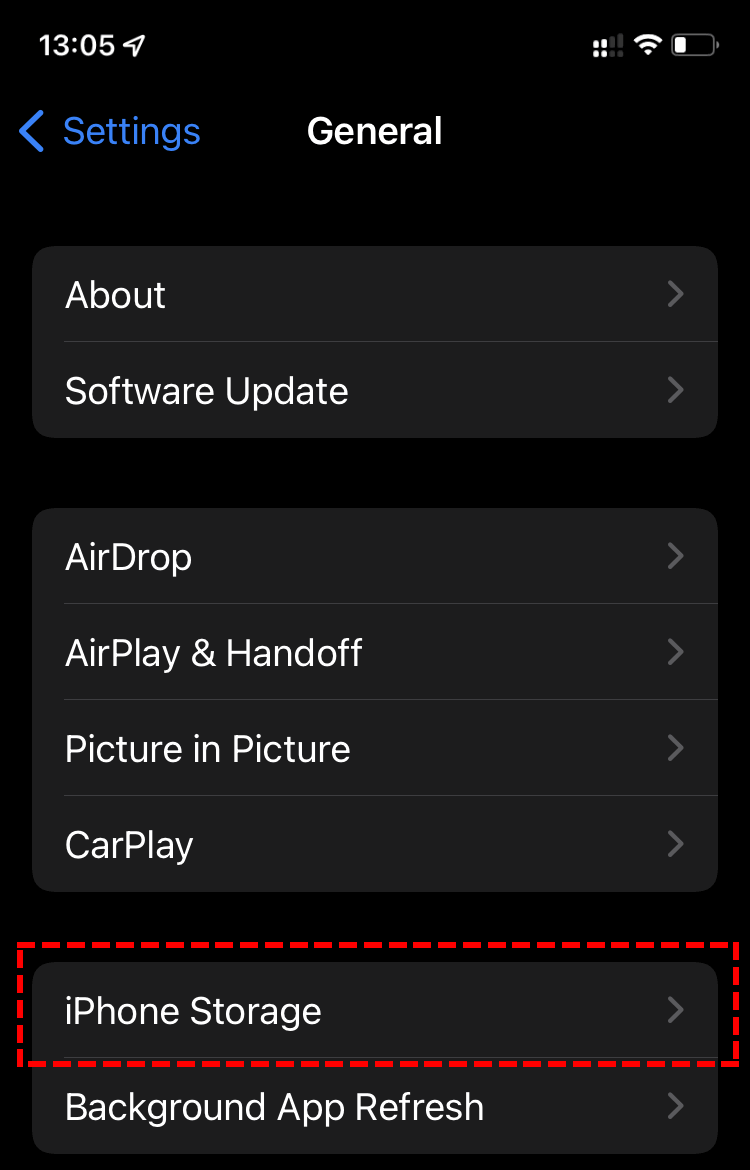Open the About page
The height and width of the screenshot is (1170, 750).
375,294
